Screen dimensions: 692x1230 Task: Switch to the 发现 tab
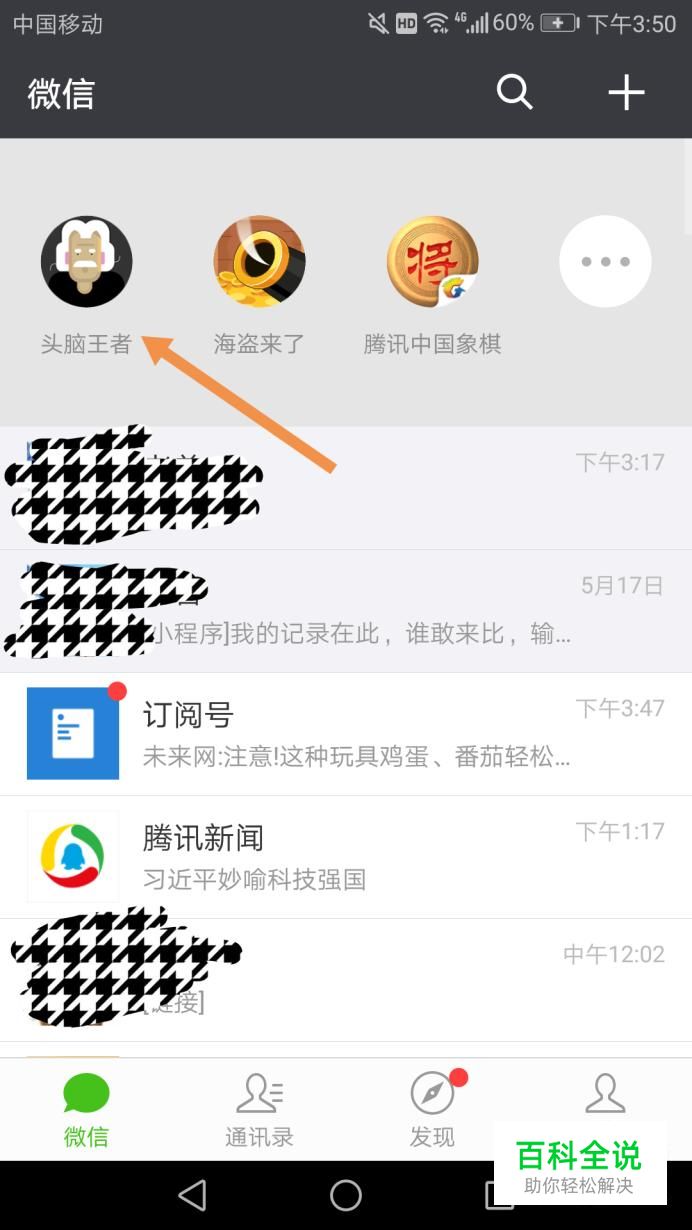click(432, 1110)
